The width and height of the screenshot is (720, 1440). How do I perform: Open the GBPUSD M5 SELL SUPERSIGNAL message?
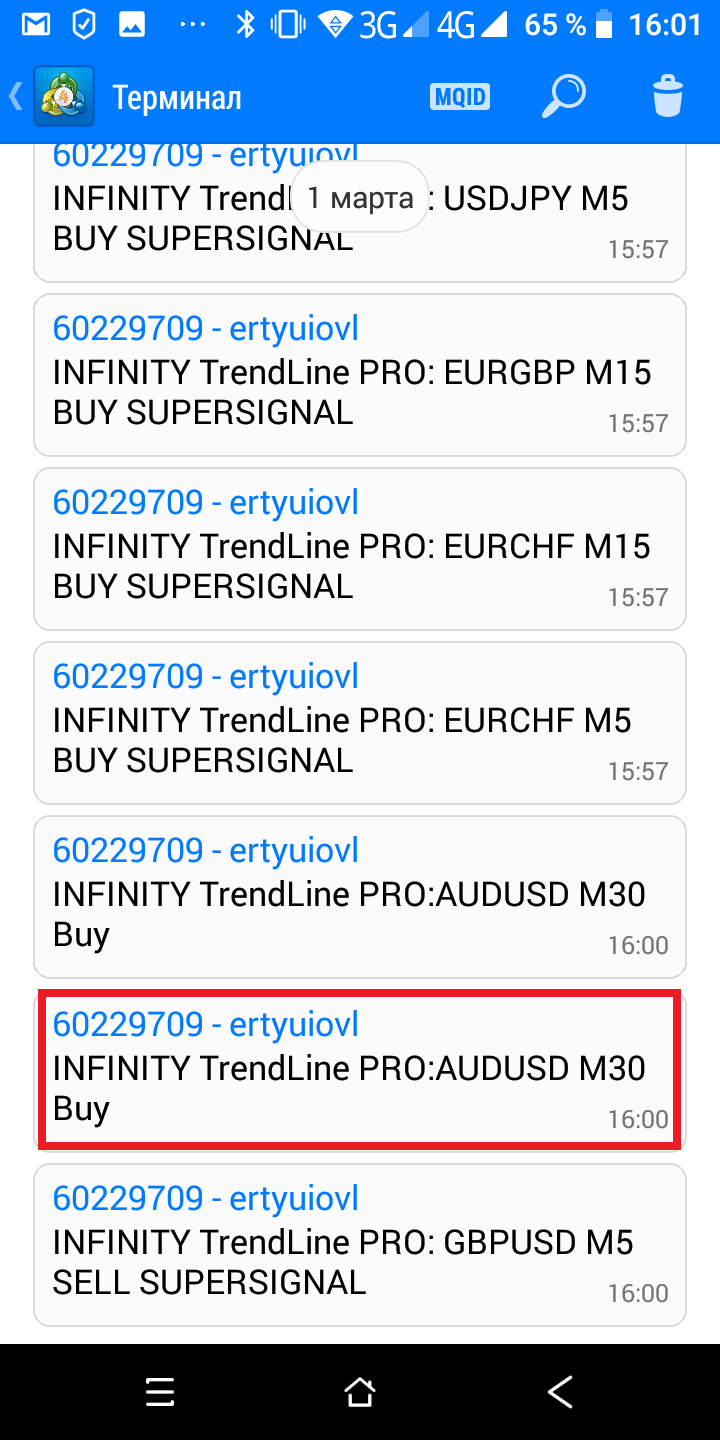click(x=360, y=1245)
